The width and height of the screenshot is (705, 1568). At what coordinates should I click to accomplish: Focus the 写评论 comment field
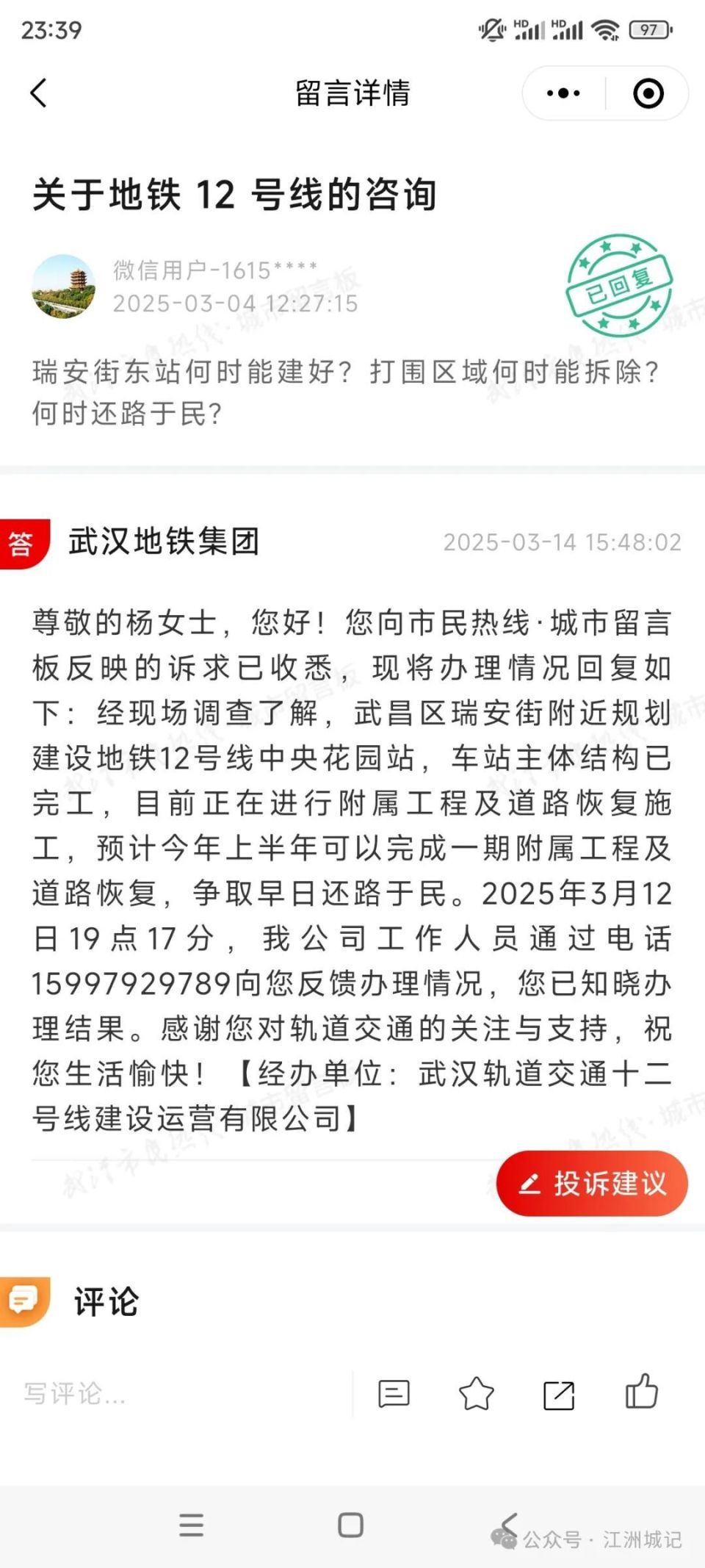pyautogui.click(x=184, y=1393)
